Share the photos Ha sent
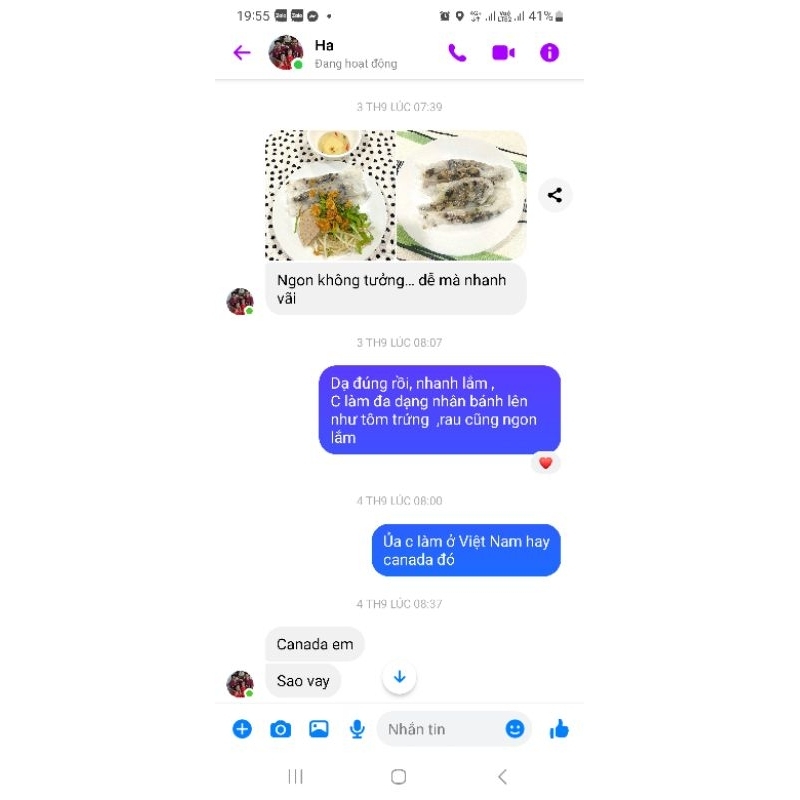This screenshot has width=800, height=800. tap(555, 195)
